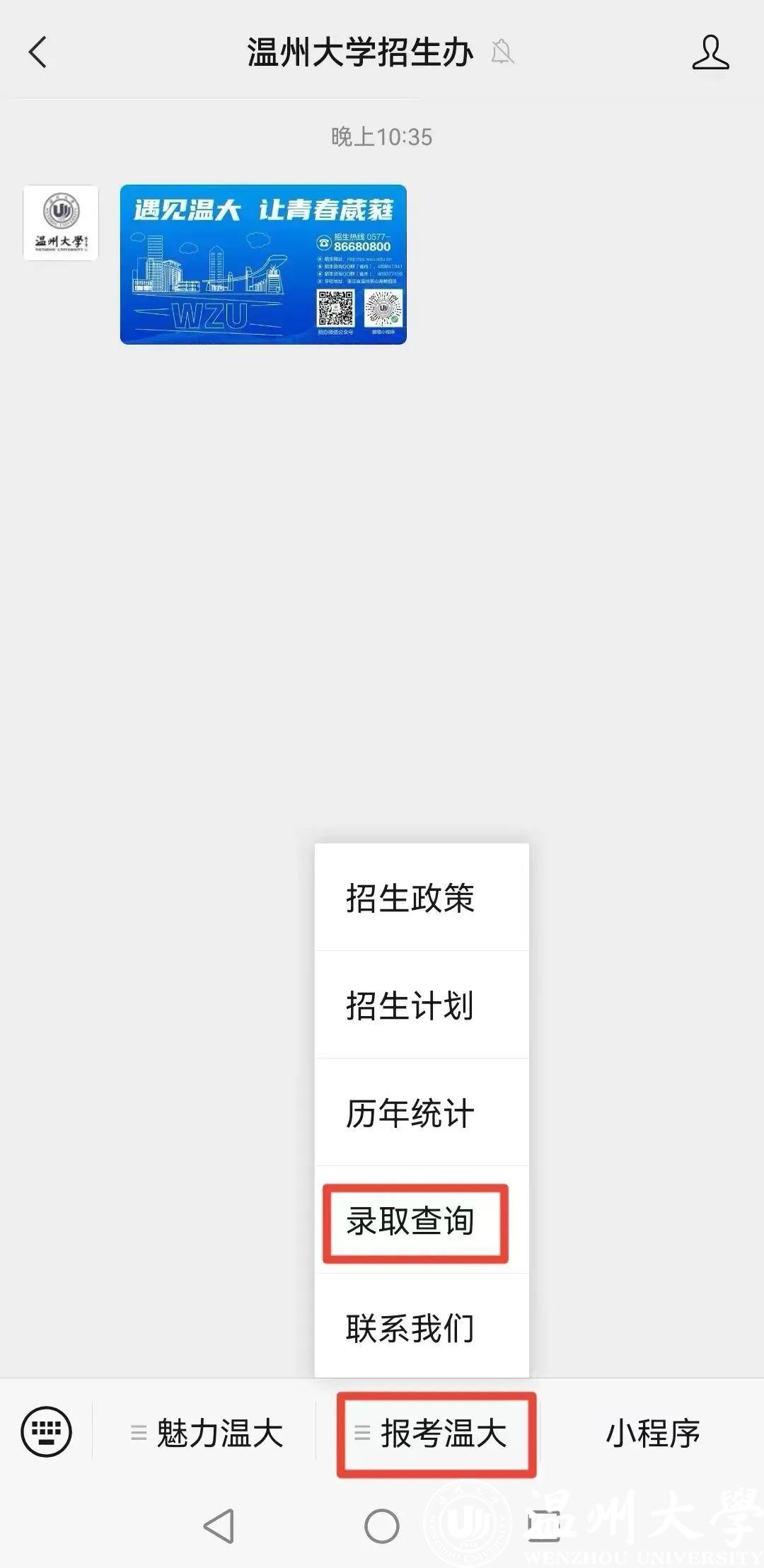Tap the 温州大学 sender avatar

61,223
